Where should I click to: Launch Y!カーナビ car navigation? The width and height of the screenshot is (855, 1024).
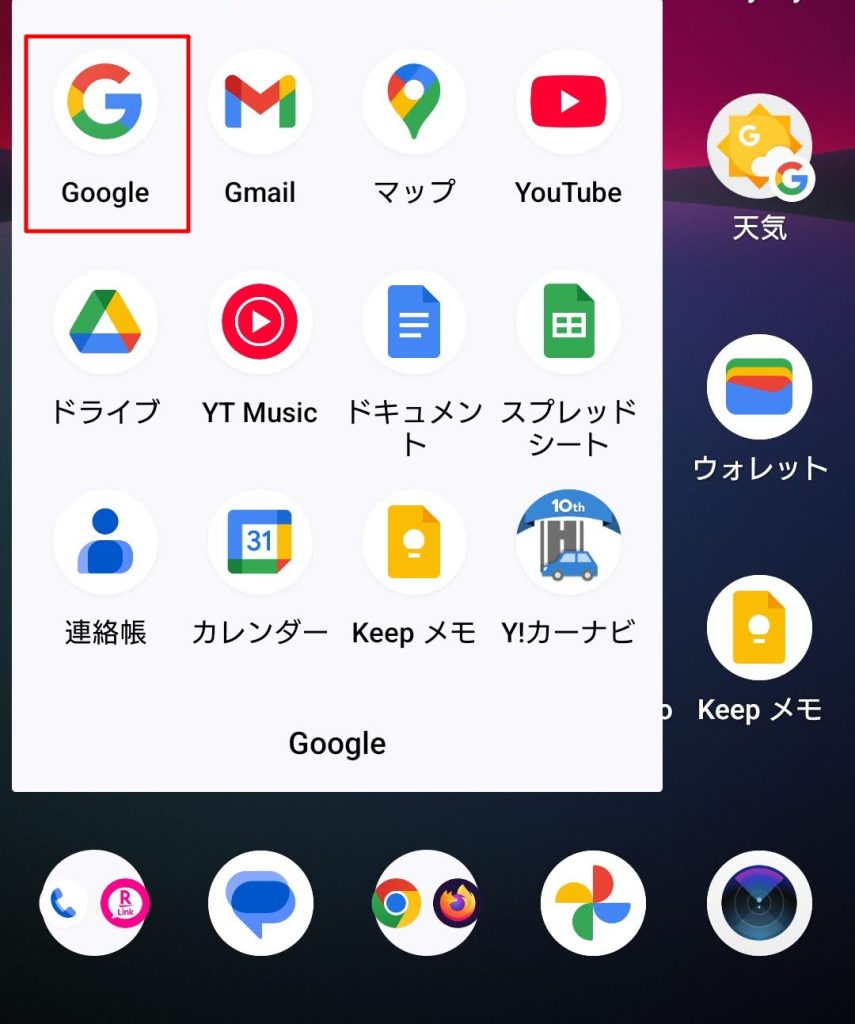pos(568,542)
